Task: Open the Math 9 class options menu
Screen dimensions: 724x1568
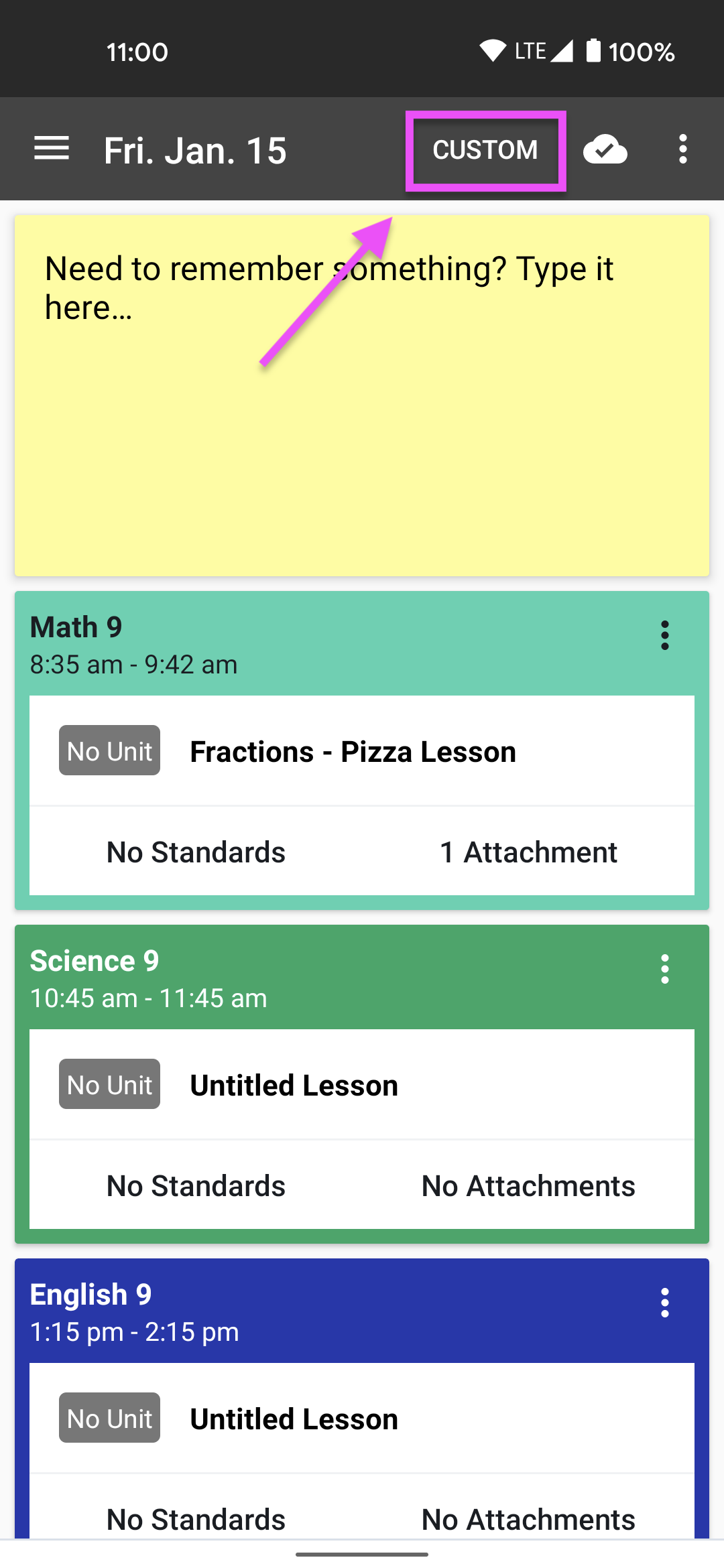Action: (664, 635)
